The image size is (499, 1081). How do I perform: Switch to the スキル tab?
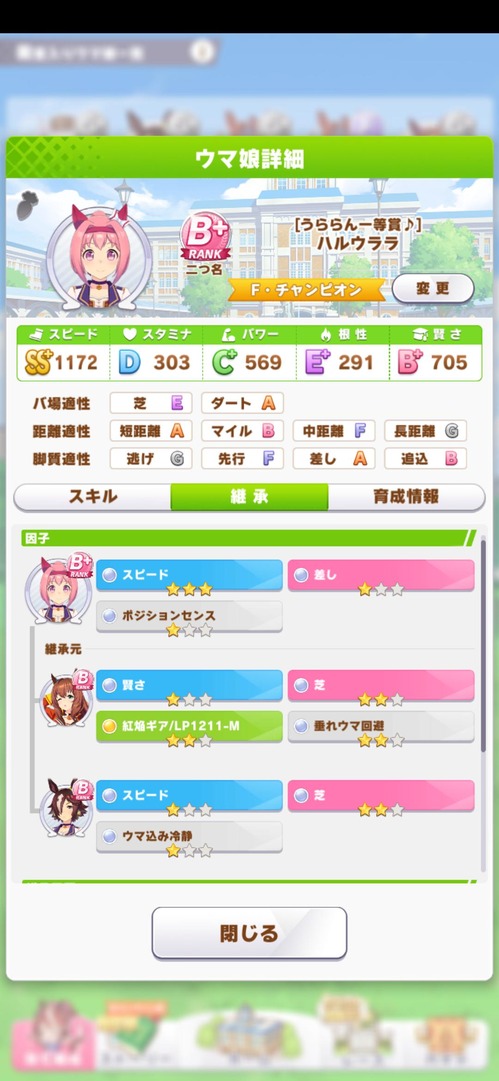(92, 496)
